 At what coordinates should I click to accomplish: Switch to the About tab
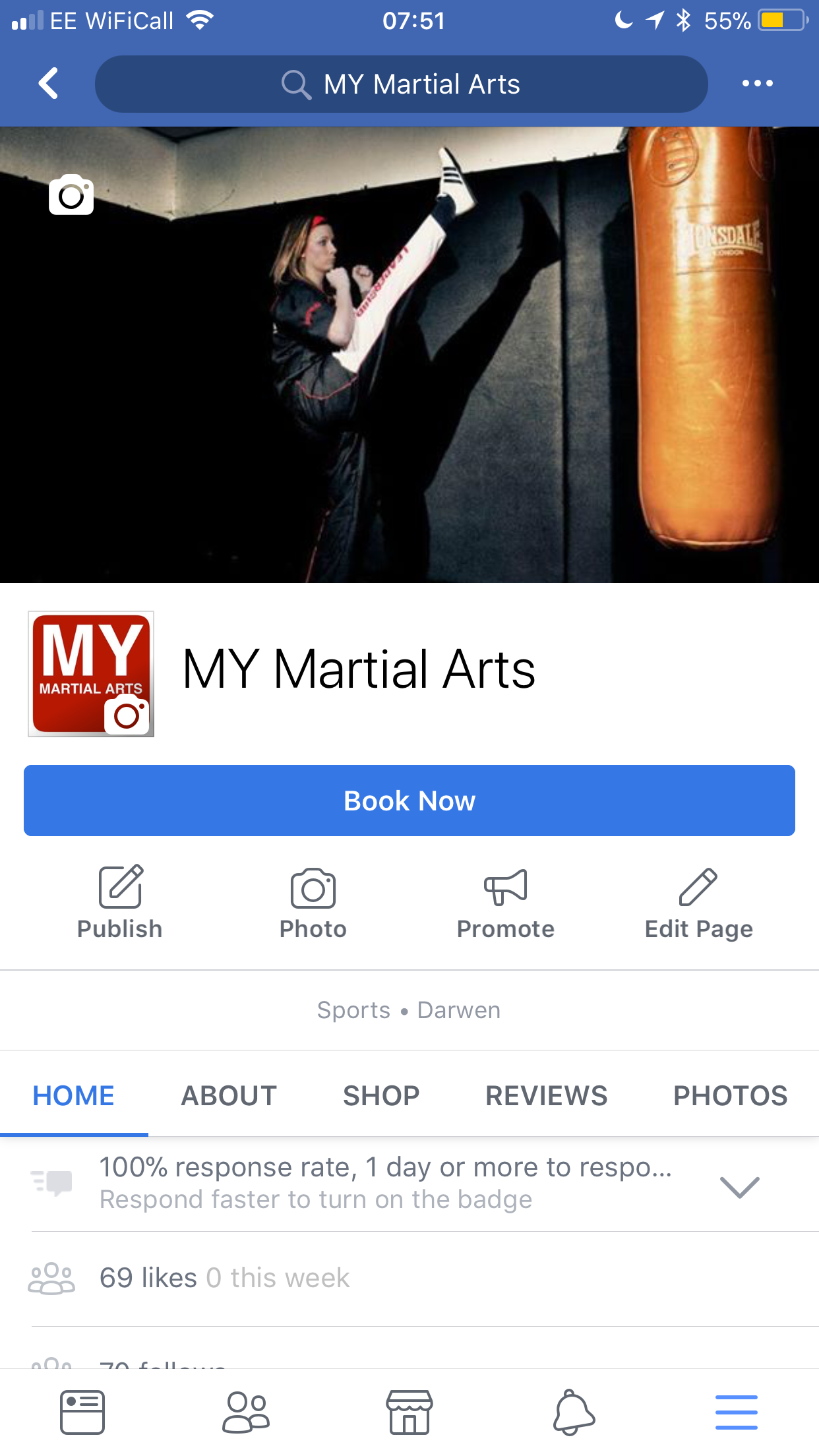(x=229, y=1095)
